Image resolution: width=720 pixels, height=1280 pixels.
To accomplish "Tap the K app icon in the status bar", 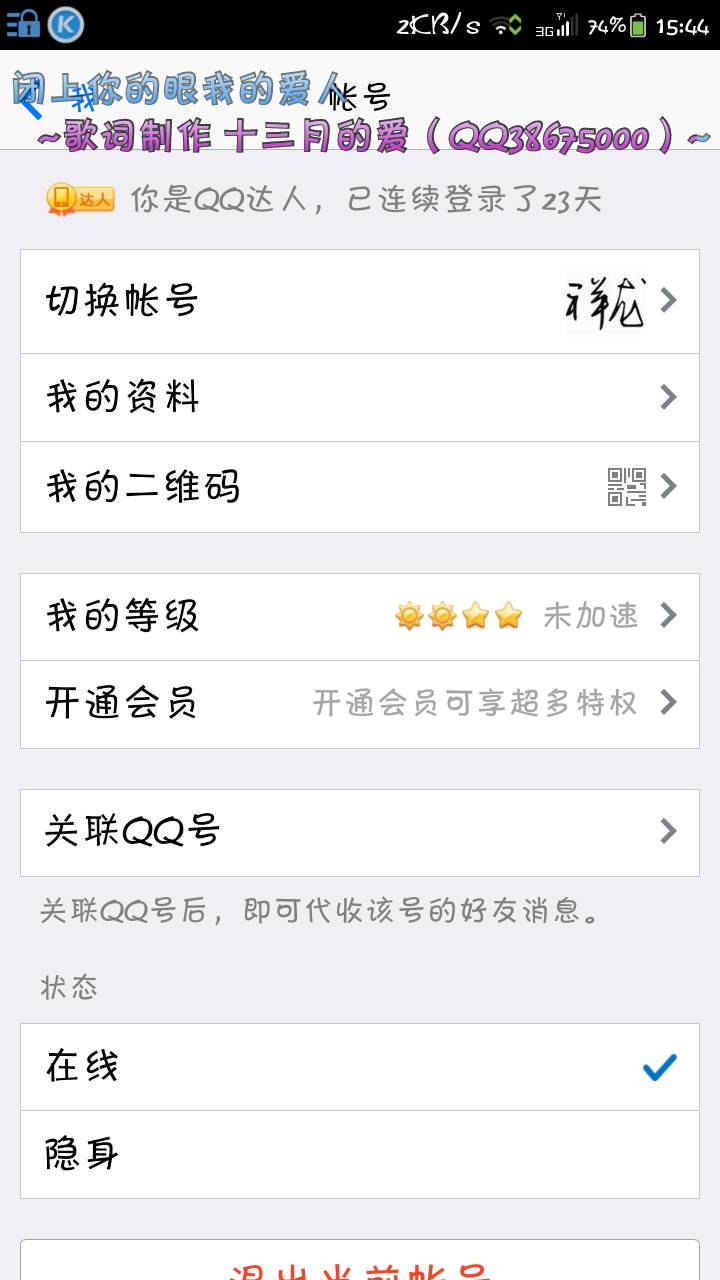I will pyautogui.click(x=66, y=22).
